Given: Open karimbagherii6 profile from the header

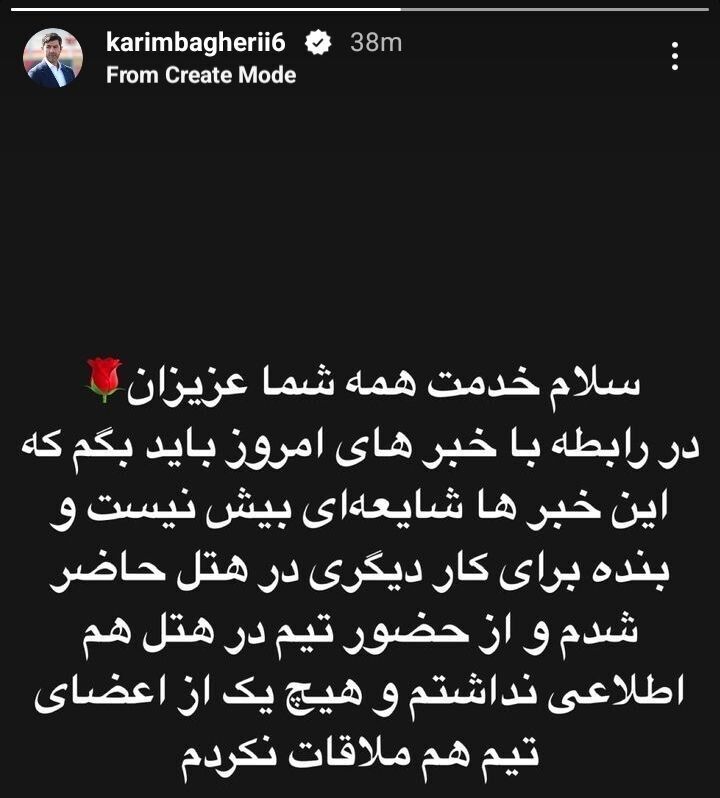Looking at the screenshot, I should click(200, 43).
